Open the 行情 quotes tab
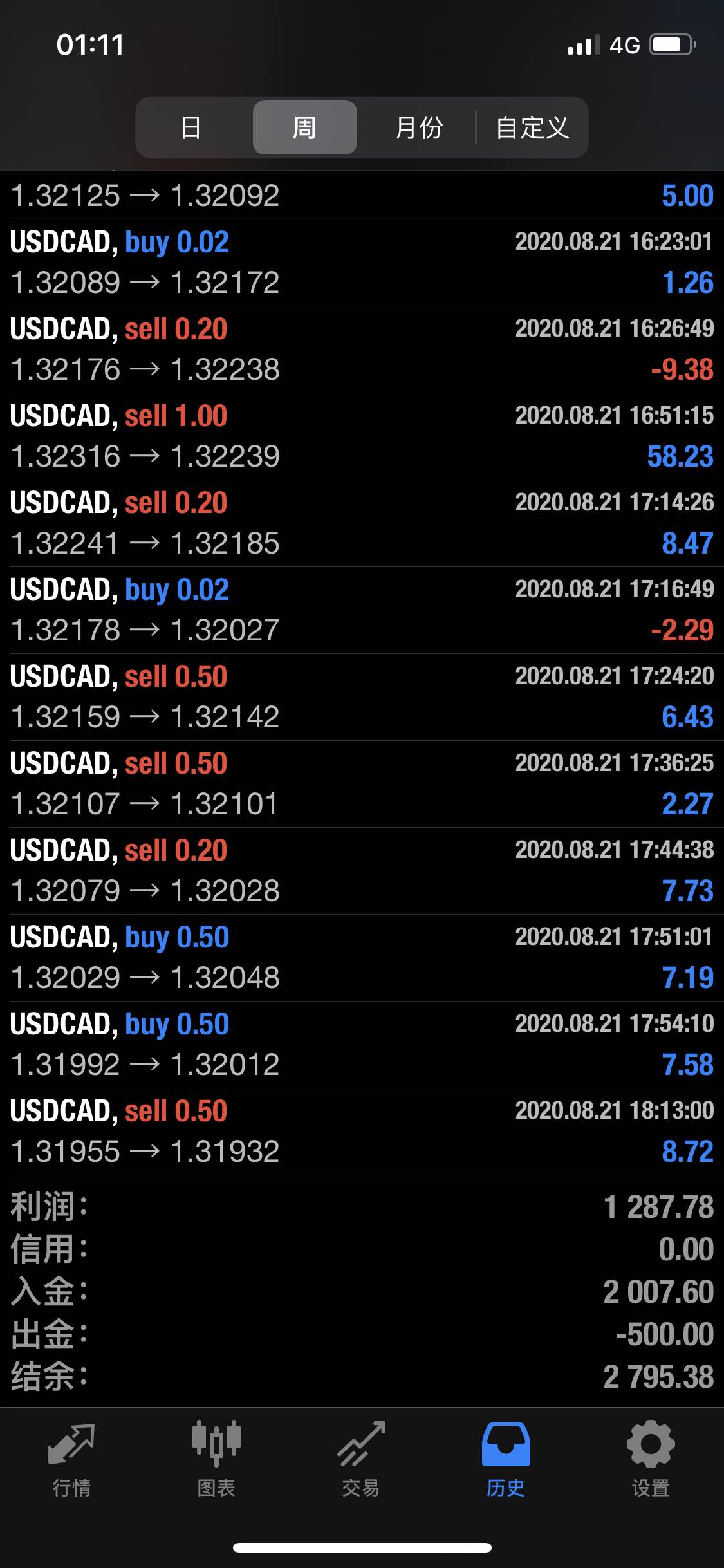The image size is (724, 1568). pyautogui.click(x=71, y=1459)
